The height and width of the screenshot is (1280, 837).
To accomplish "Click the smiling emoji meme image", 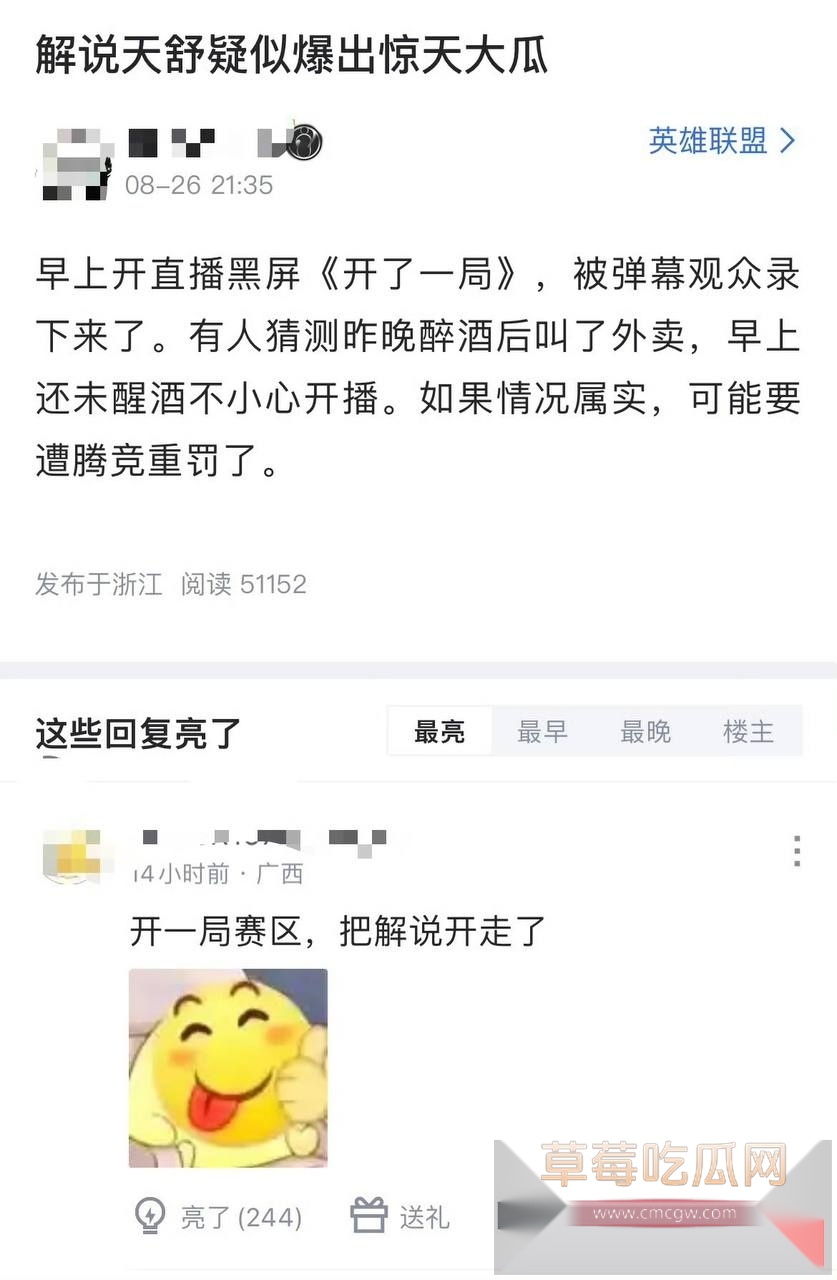I will pos(226,1069).
